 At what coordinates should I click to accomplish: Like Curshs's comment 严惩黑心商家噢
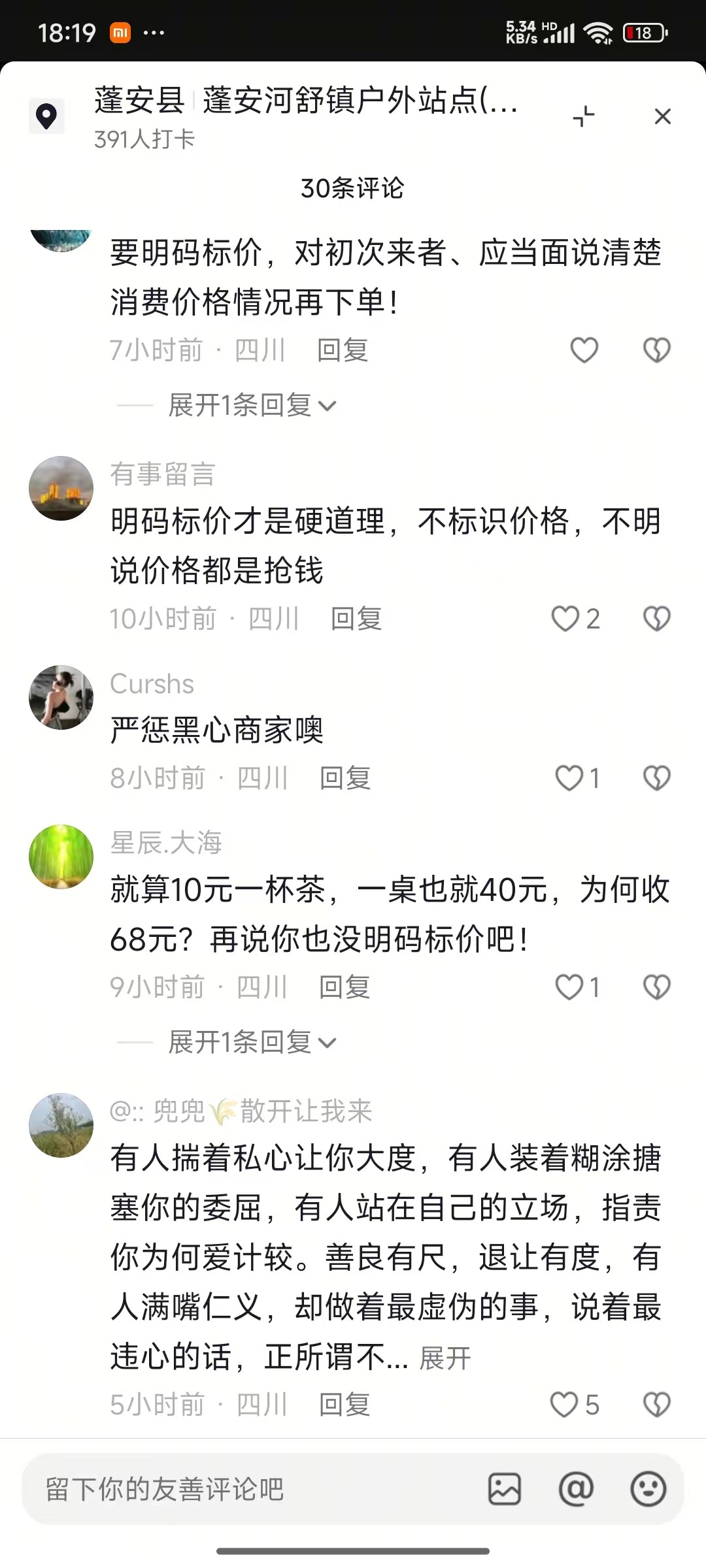coord(569,778)
